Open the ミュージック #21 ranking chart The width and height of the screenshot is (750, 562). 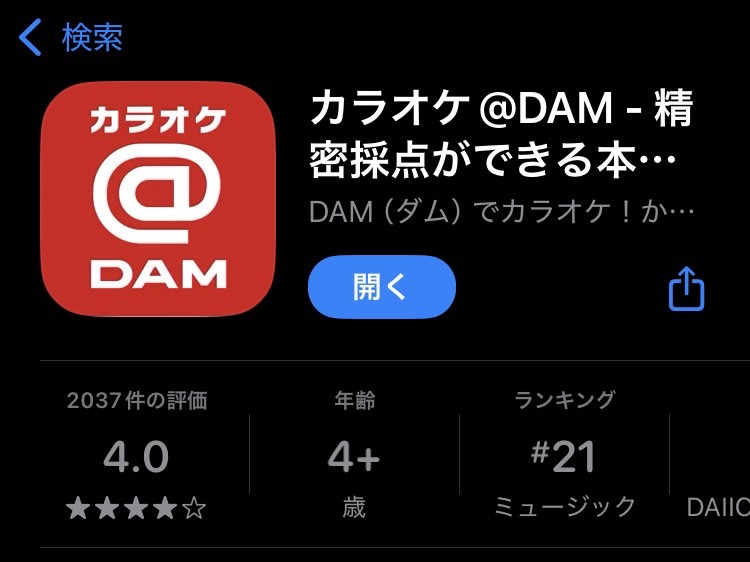point(564,455)
